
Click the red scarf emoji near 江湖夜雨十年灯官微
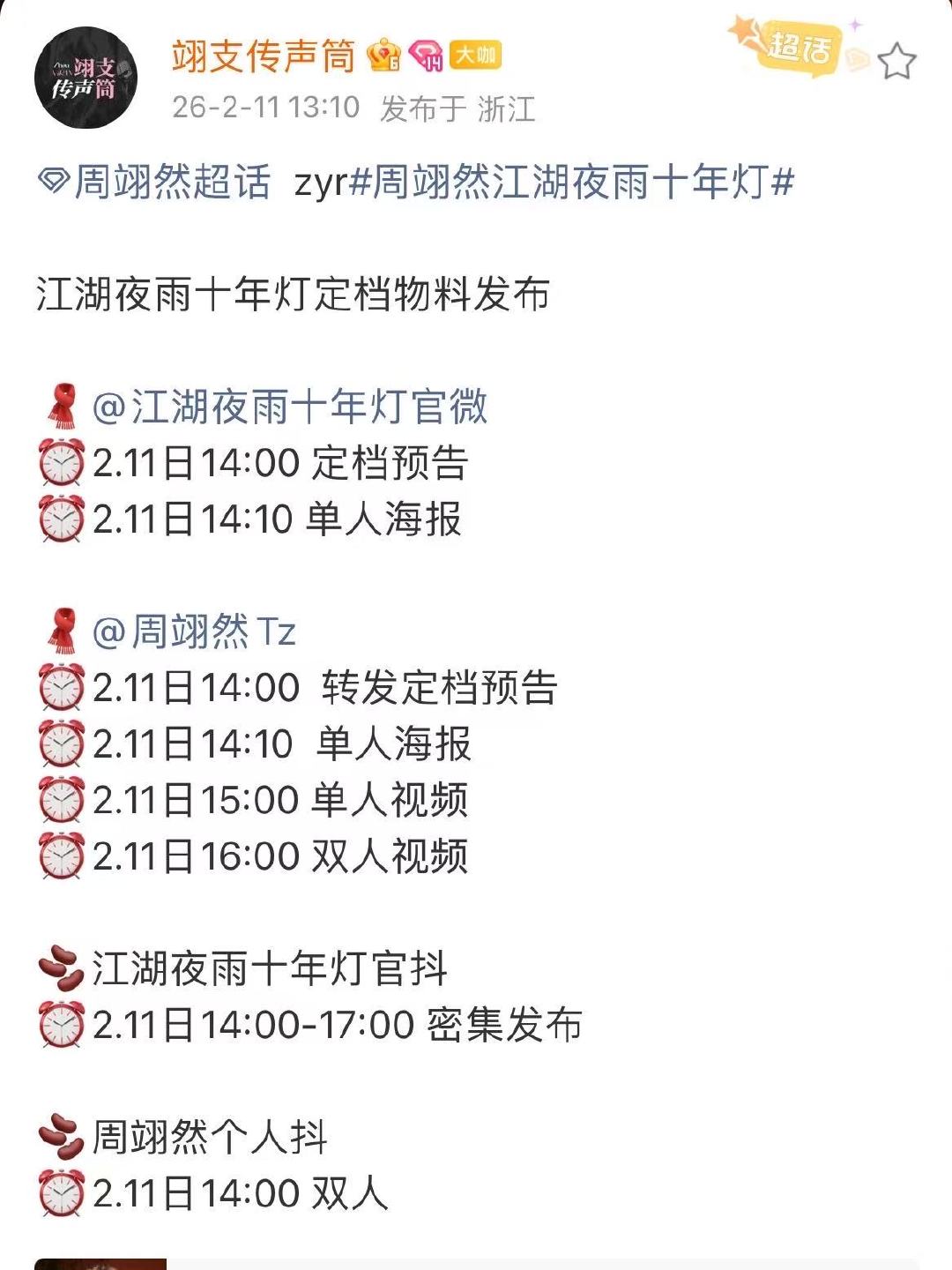[63, 405]
